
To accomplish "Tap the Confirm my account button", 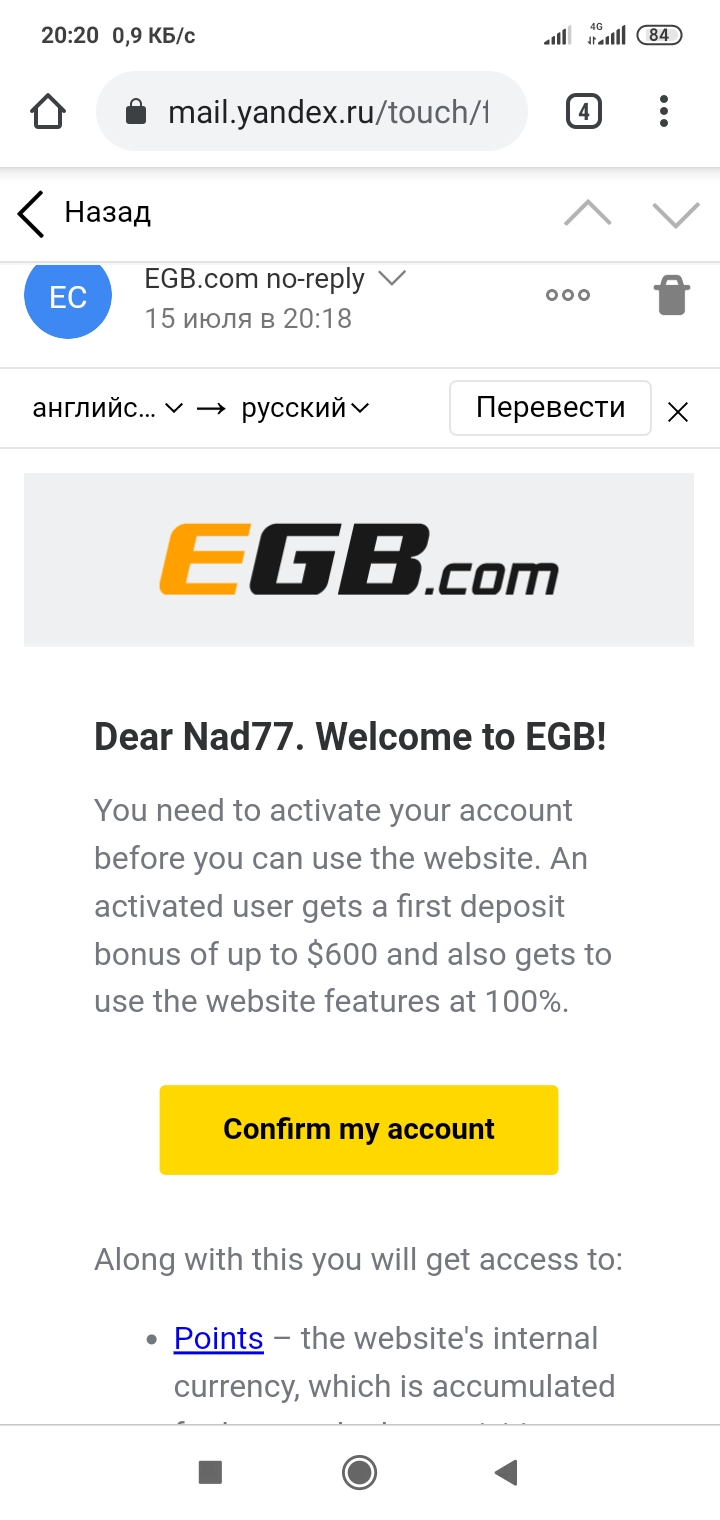I will 358,1129.
